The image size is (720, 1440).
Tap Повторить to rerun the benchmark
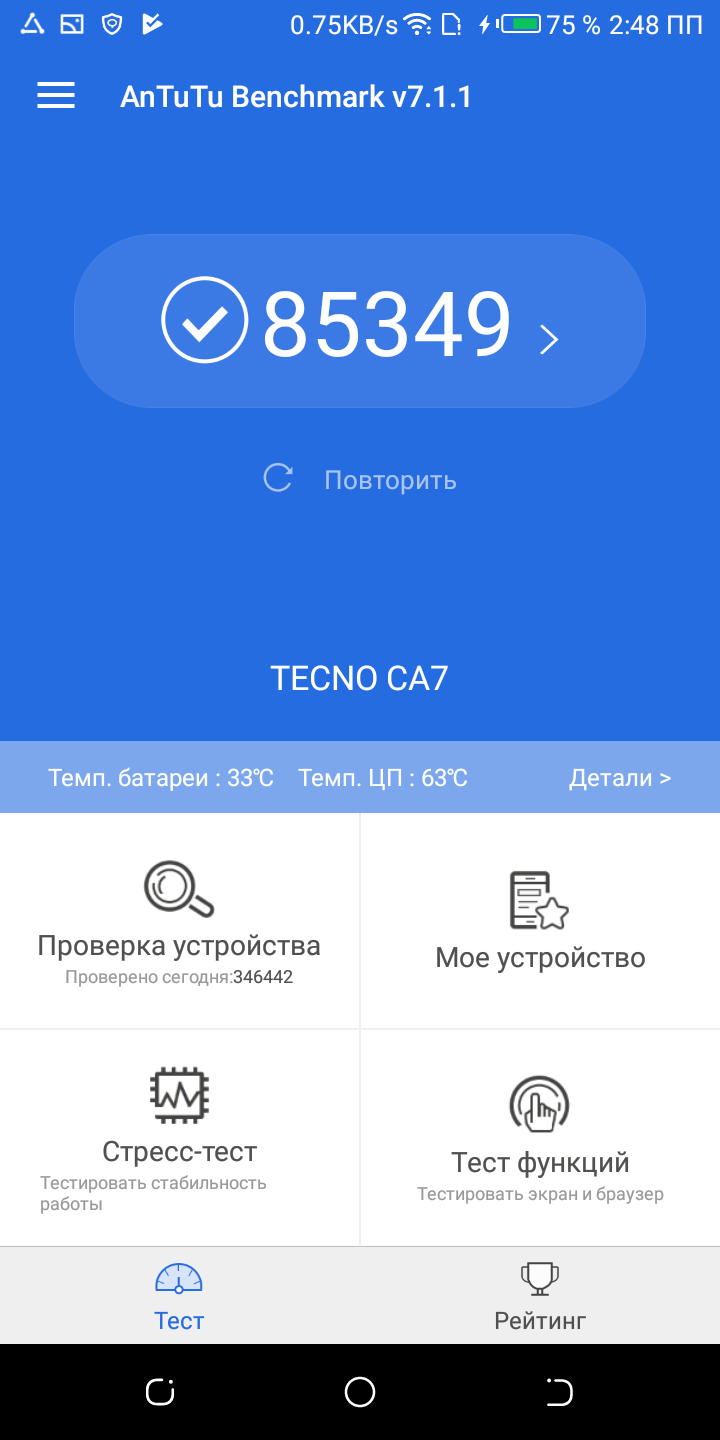(x=360, y=480)
